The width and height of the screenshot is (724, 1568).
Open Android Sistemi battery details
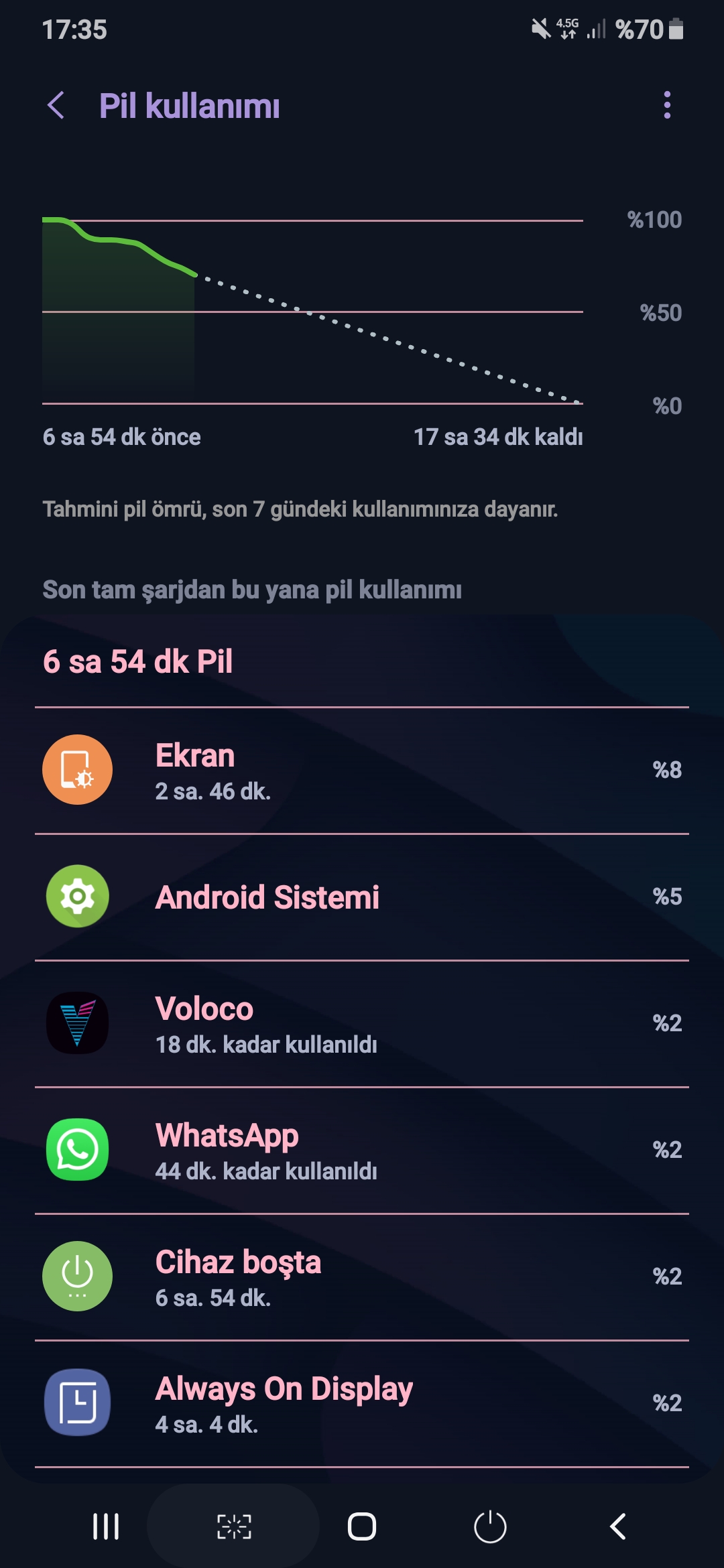click(x=362, y=897)
